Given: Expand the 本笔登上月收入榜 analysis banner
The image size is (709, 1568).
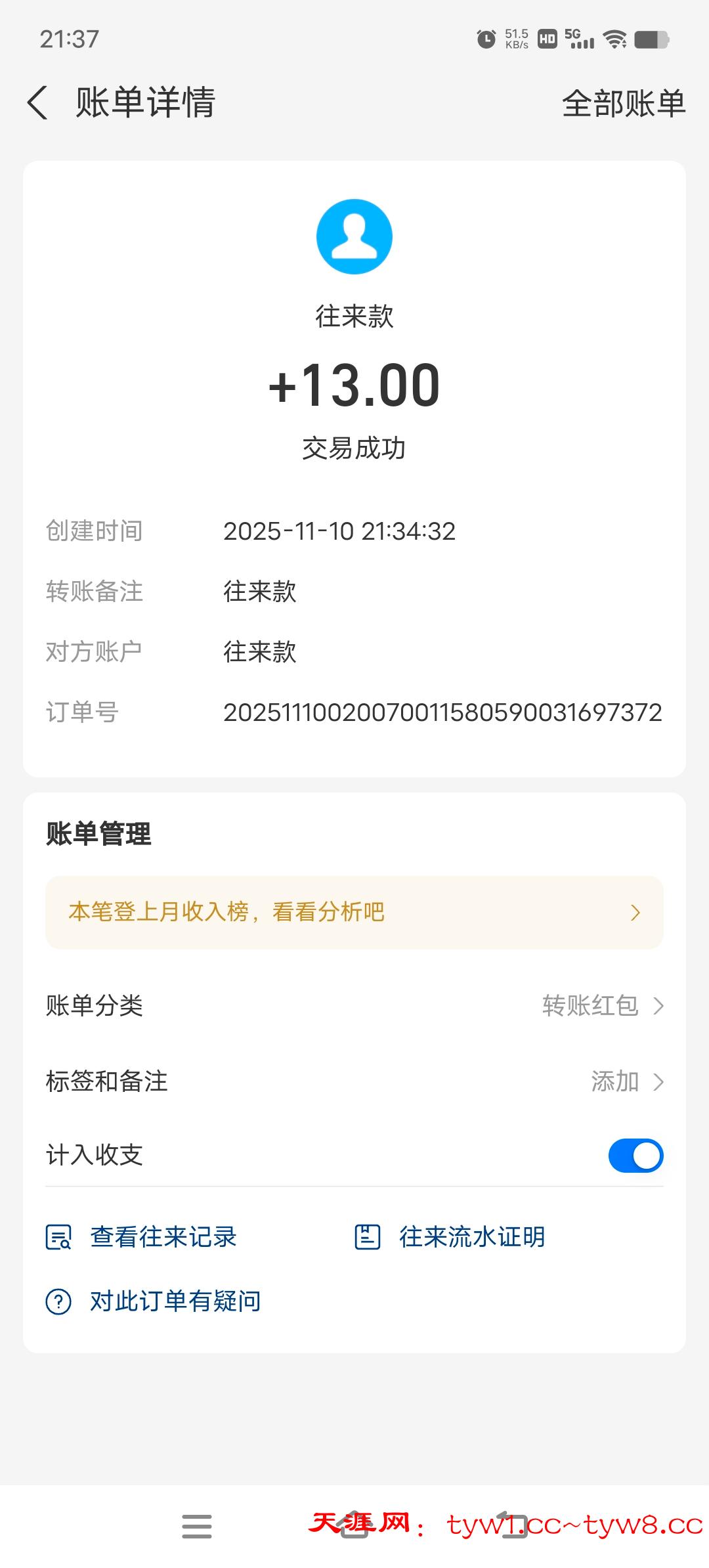Looking at the screenshot, I should tap(354, 911).
